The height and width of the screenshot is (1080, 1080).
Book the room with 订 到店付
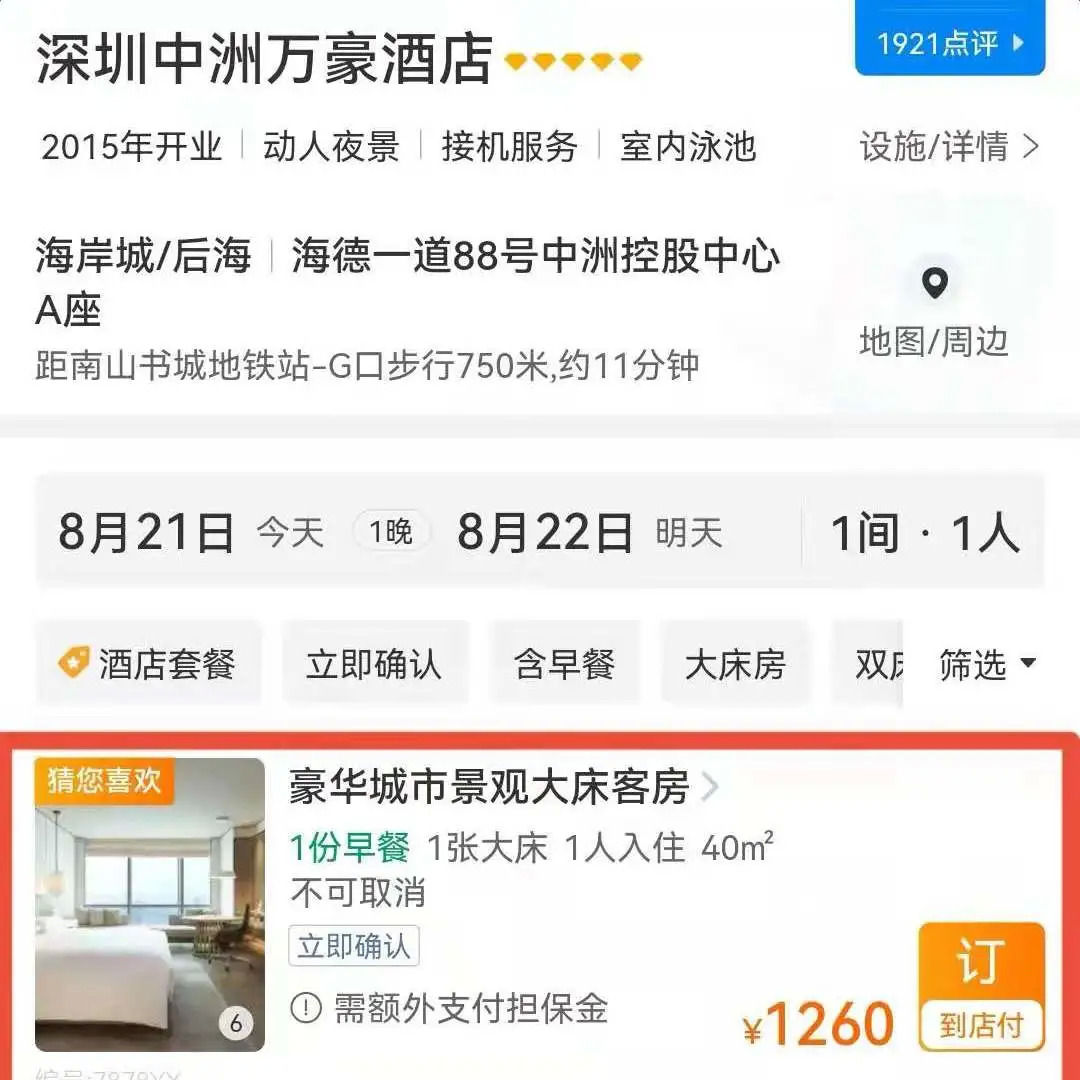[980, 985]
